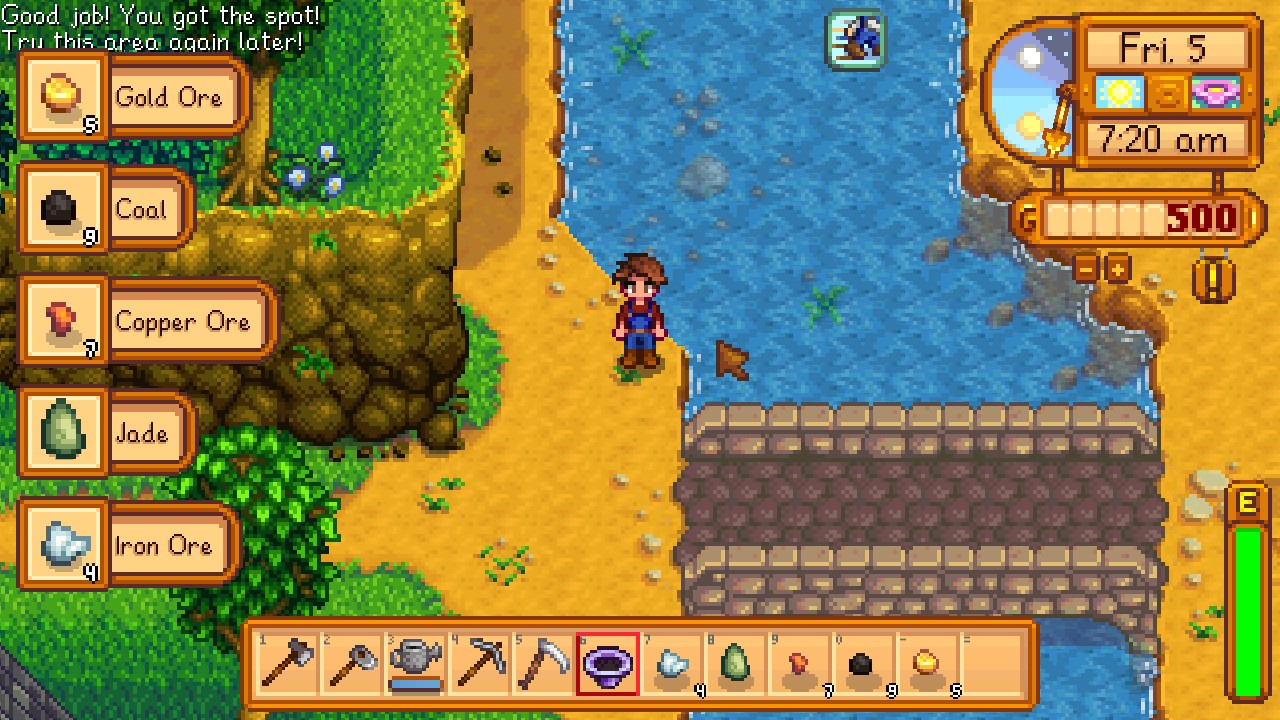Select the jade toolbar slot
1280x720 pixels.
[x=735, y=663]
